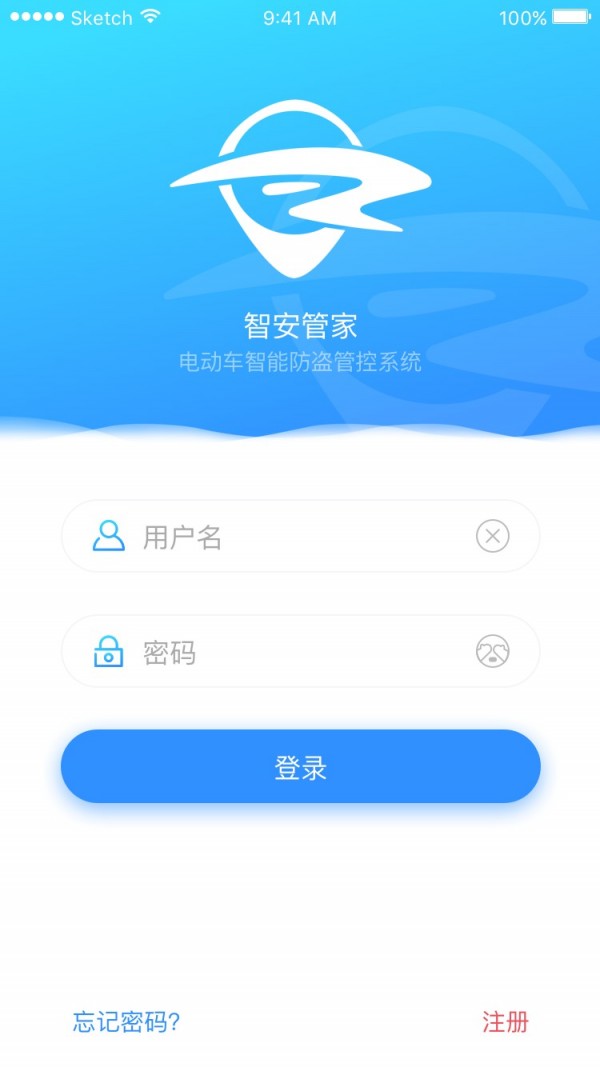
Task: Tap the 登录 login button
Action: click(x=300, y=767)
